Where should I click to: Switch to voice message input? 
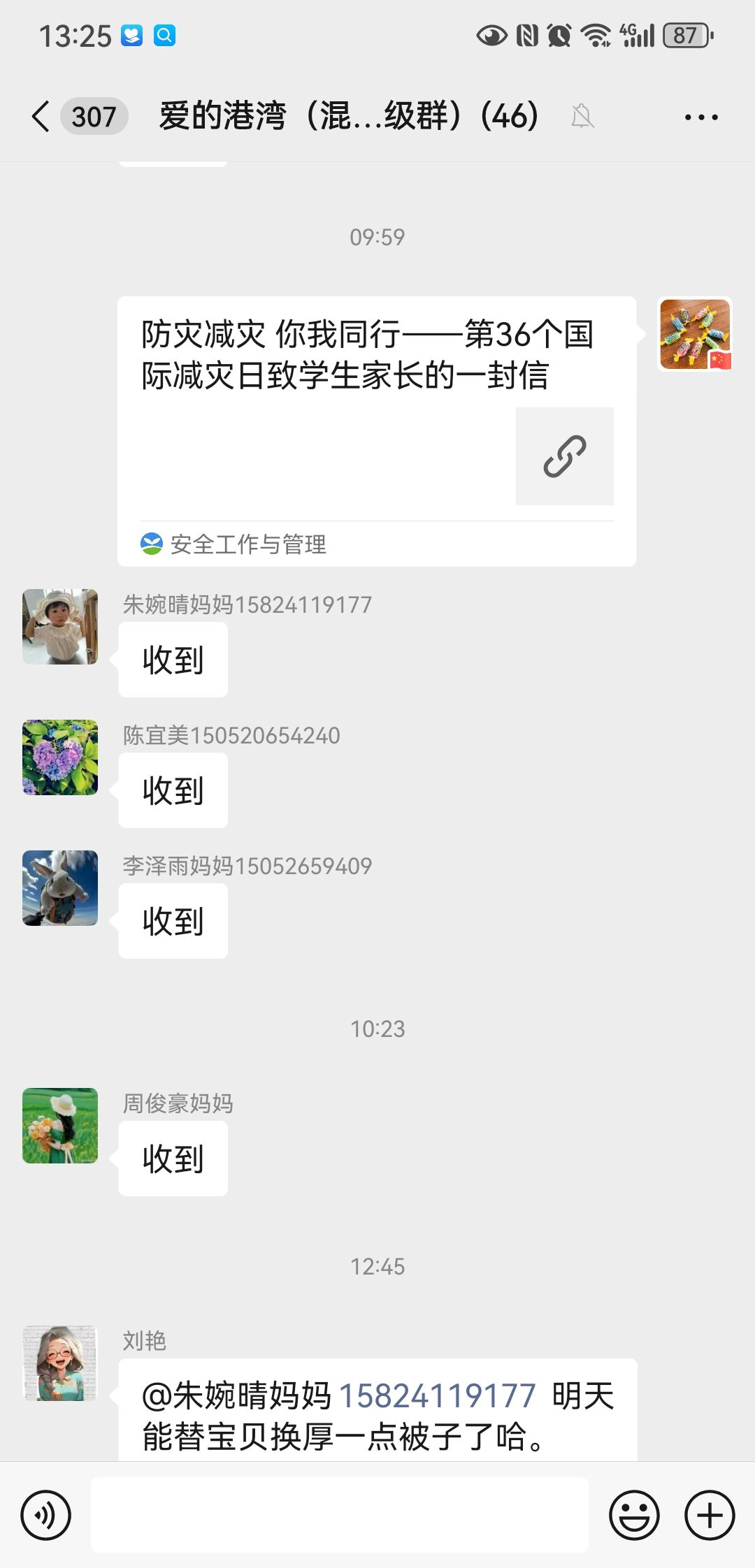pos(46,1516)
